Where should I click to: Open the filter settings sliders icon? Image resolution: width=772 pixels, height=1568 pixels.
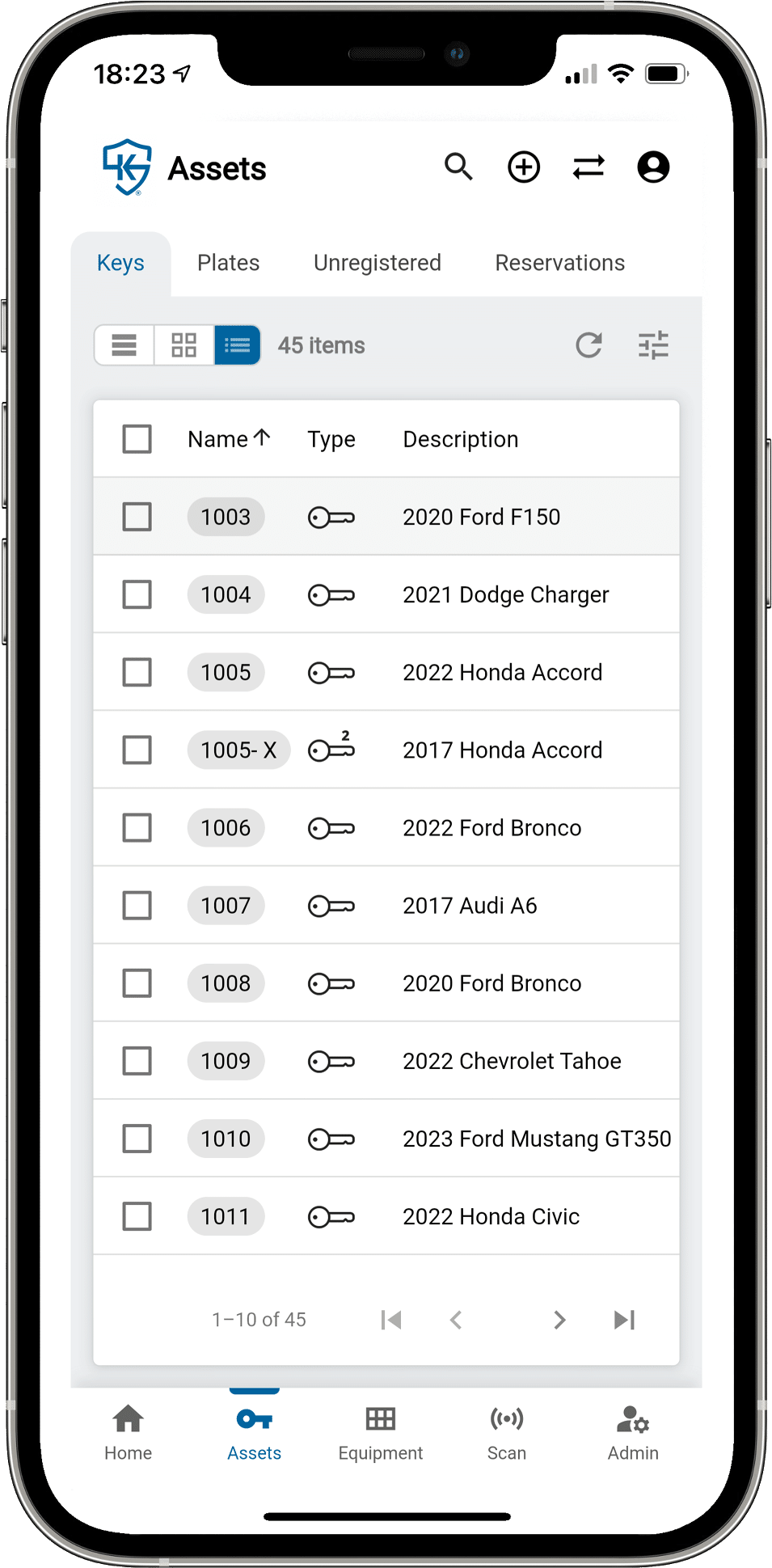pos(653,345)
